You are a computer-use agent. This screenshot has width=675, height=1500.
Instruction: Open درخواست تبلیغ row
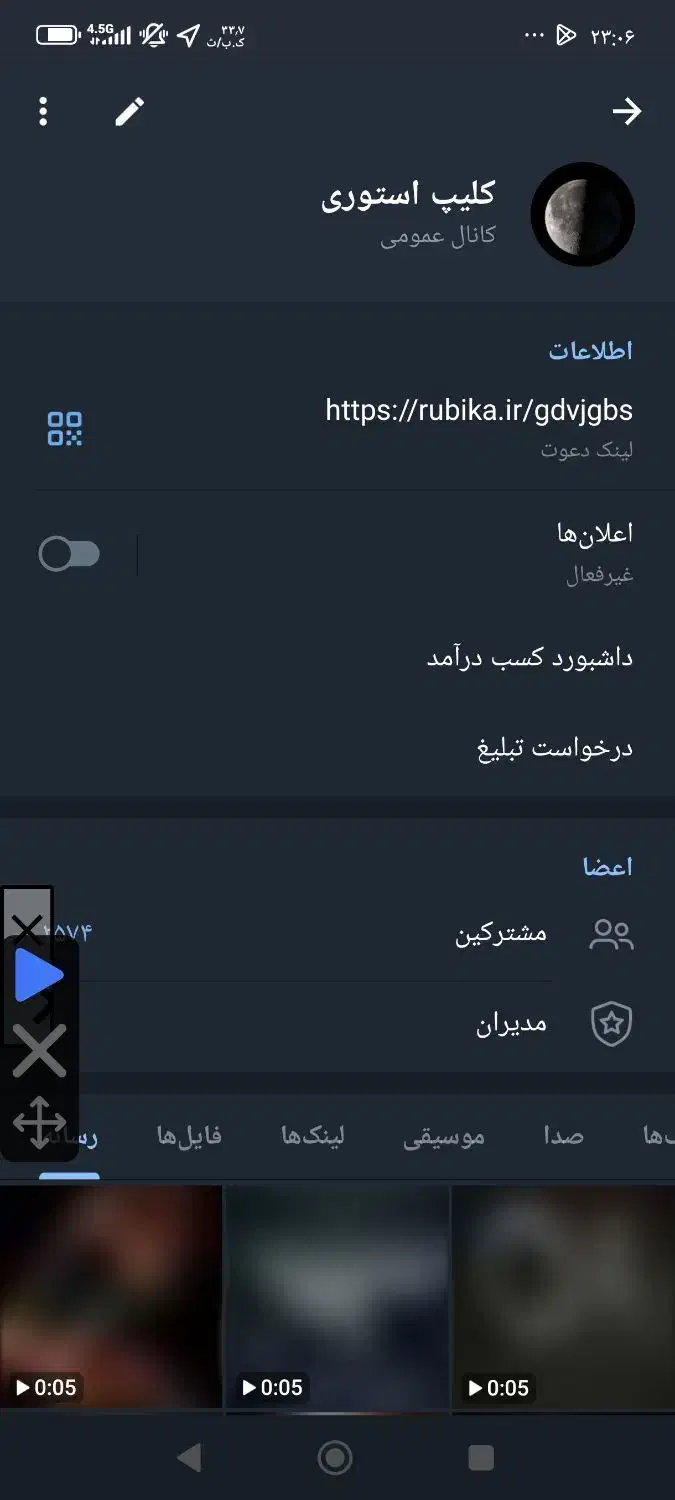coord(337,748)
